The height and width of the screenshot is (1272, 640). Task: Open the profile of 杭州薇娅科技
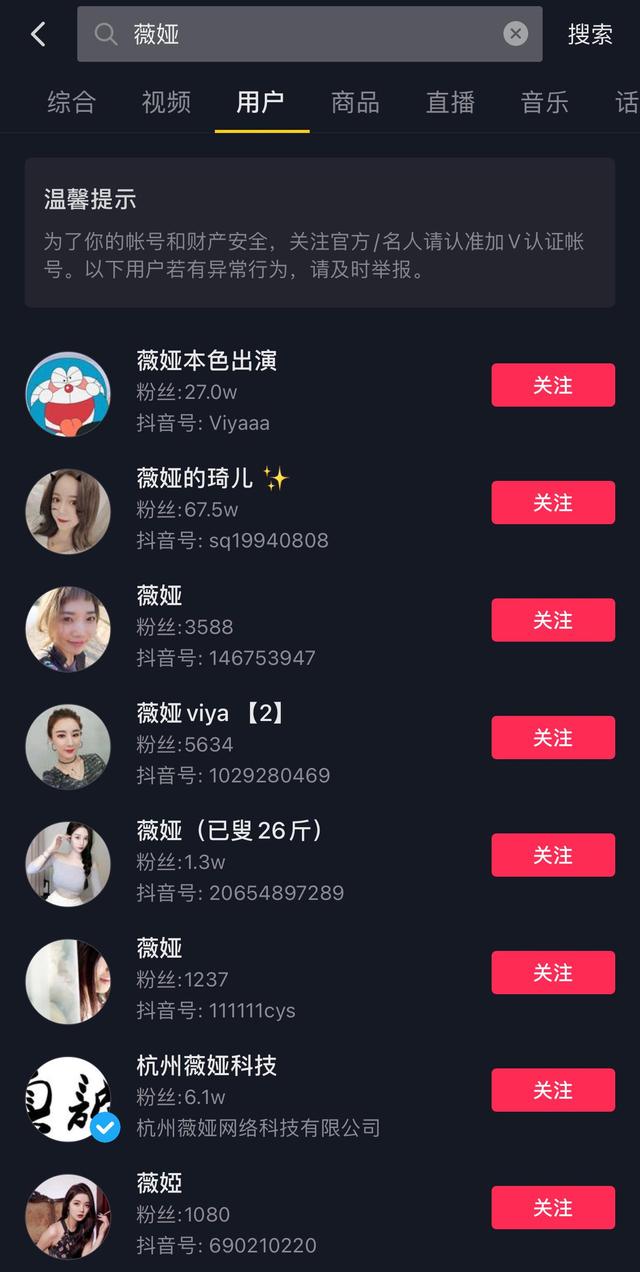(207, 1066)
